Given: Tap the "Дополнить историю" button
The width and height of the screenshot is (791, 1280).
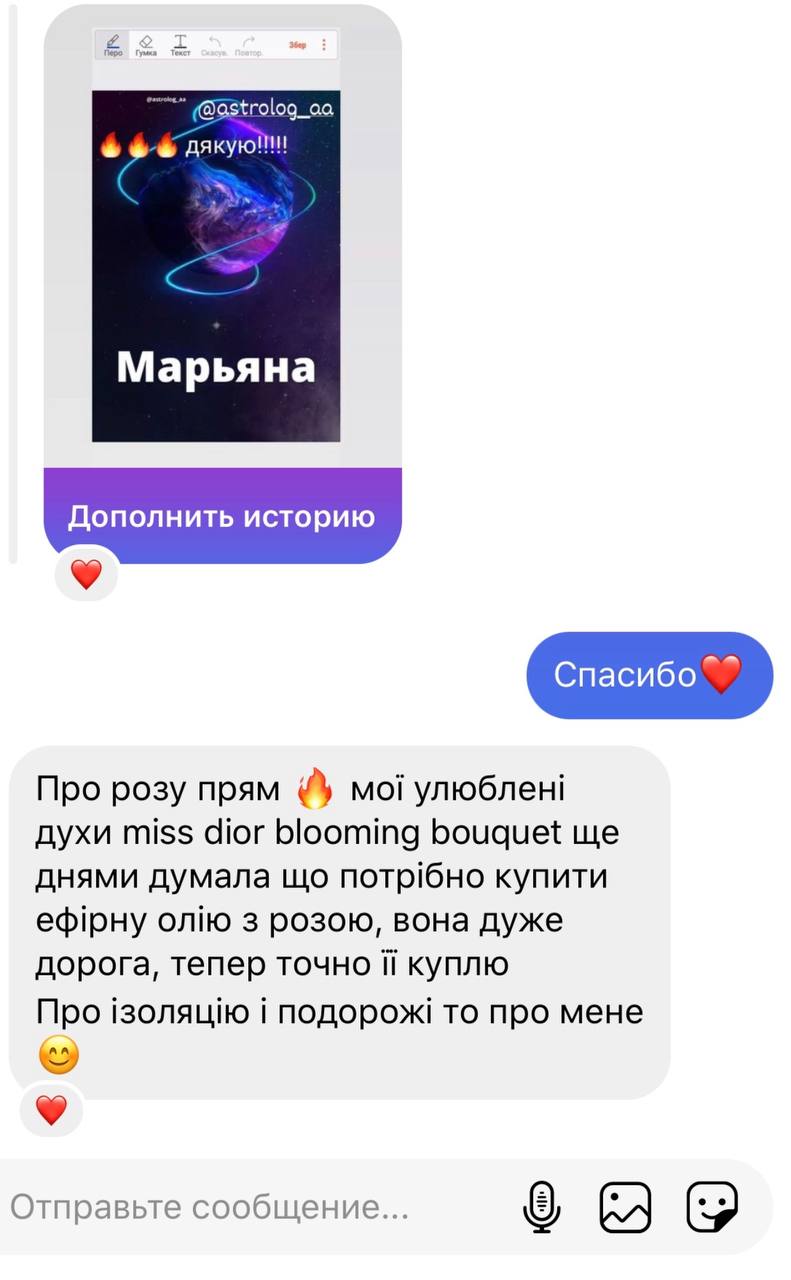Looking at the screenshot, I should coord(222,516).
